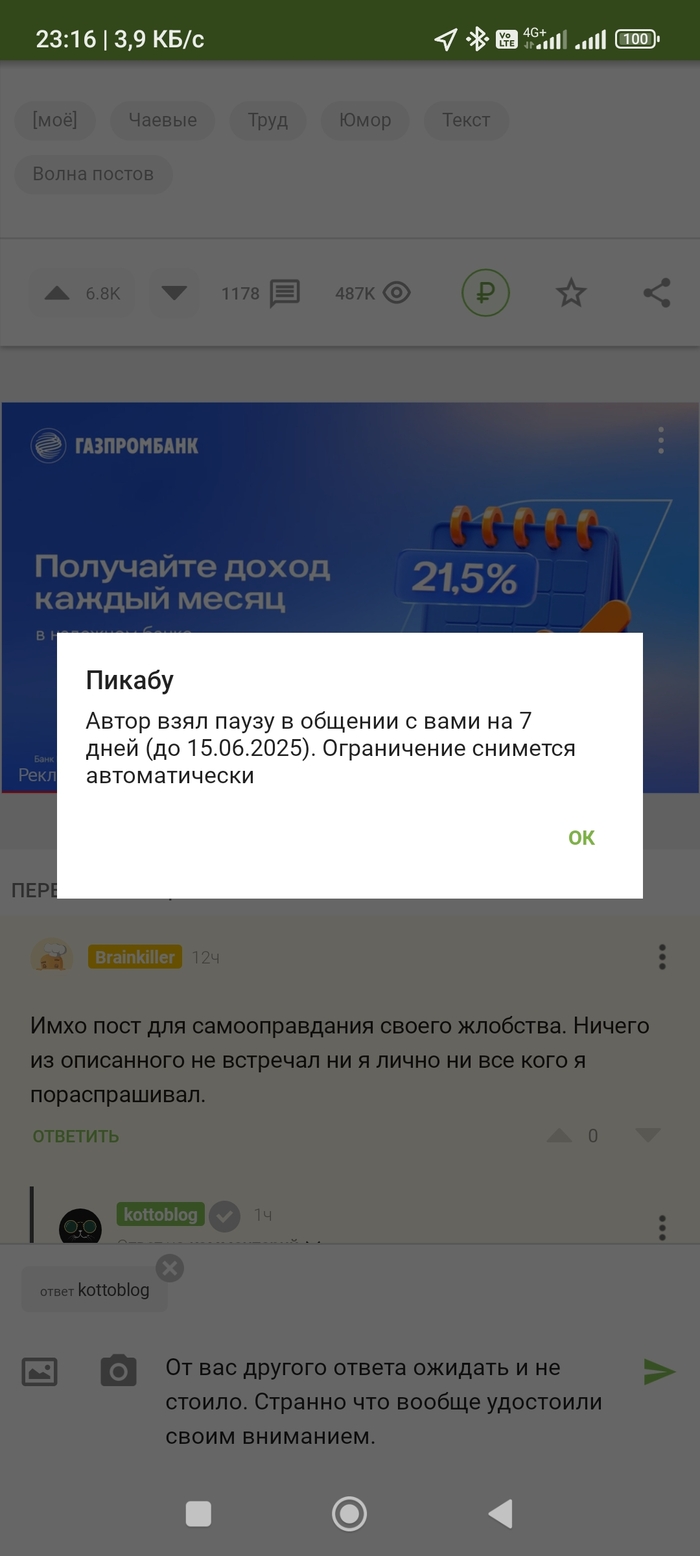Select the Юмор tag chip
700x1556 pixels.
[x=365, y=120]
